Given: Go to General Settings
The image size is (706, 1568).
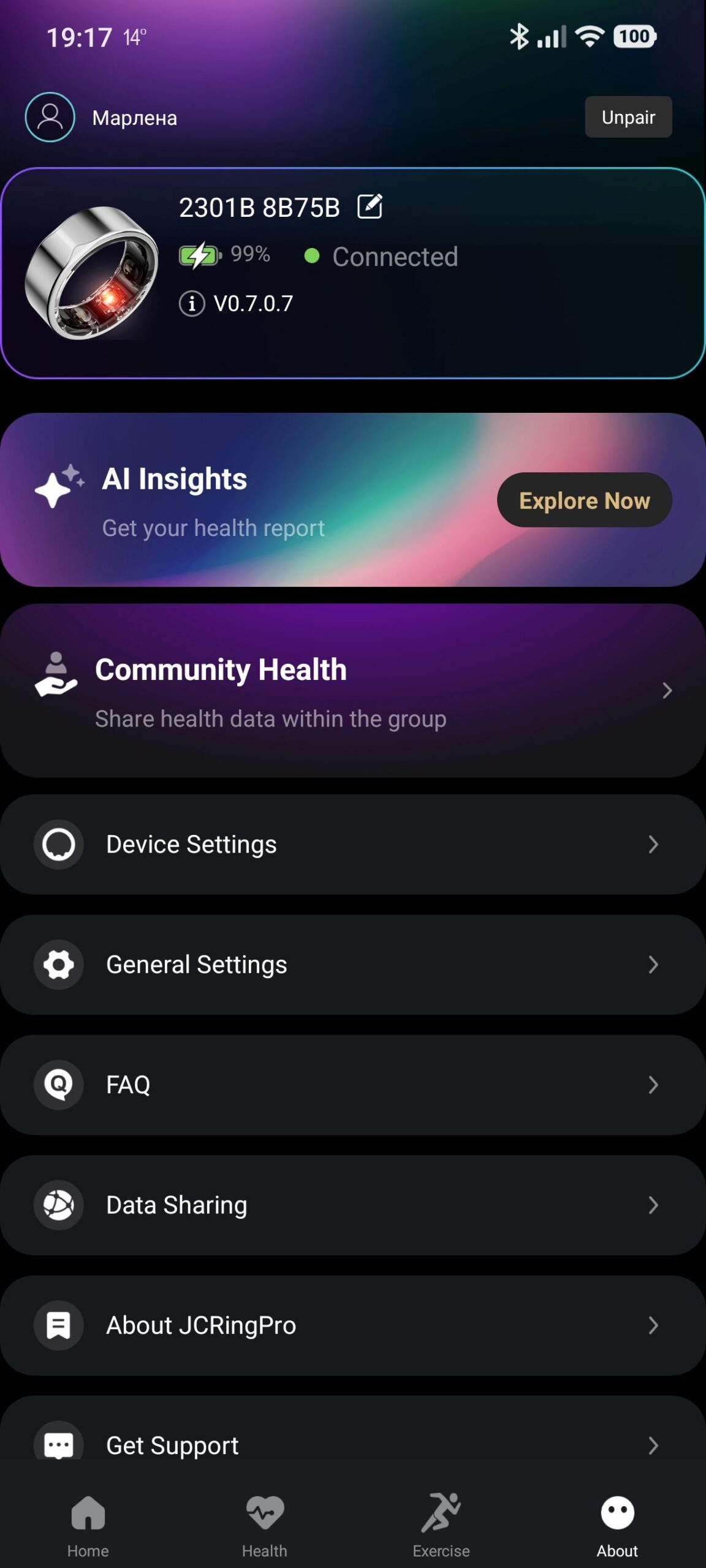Looking at the screenshot, I should click(353, 964).
